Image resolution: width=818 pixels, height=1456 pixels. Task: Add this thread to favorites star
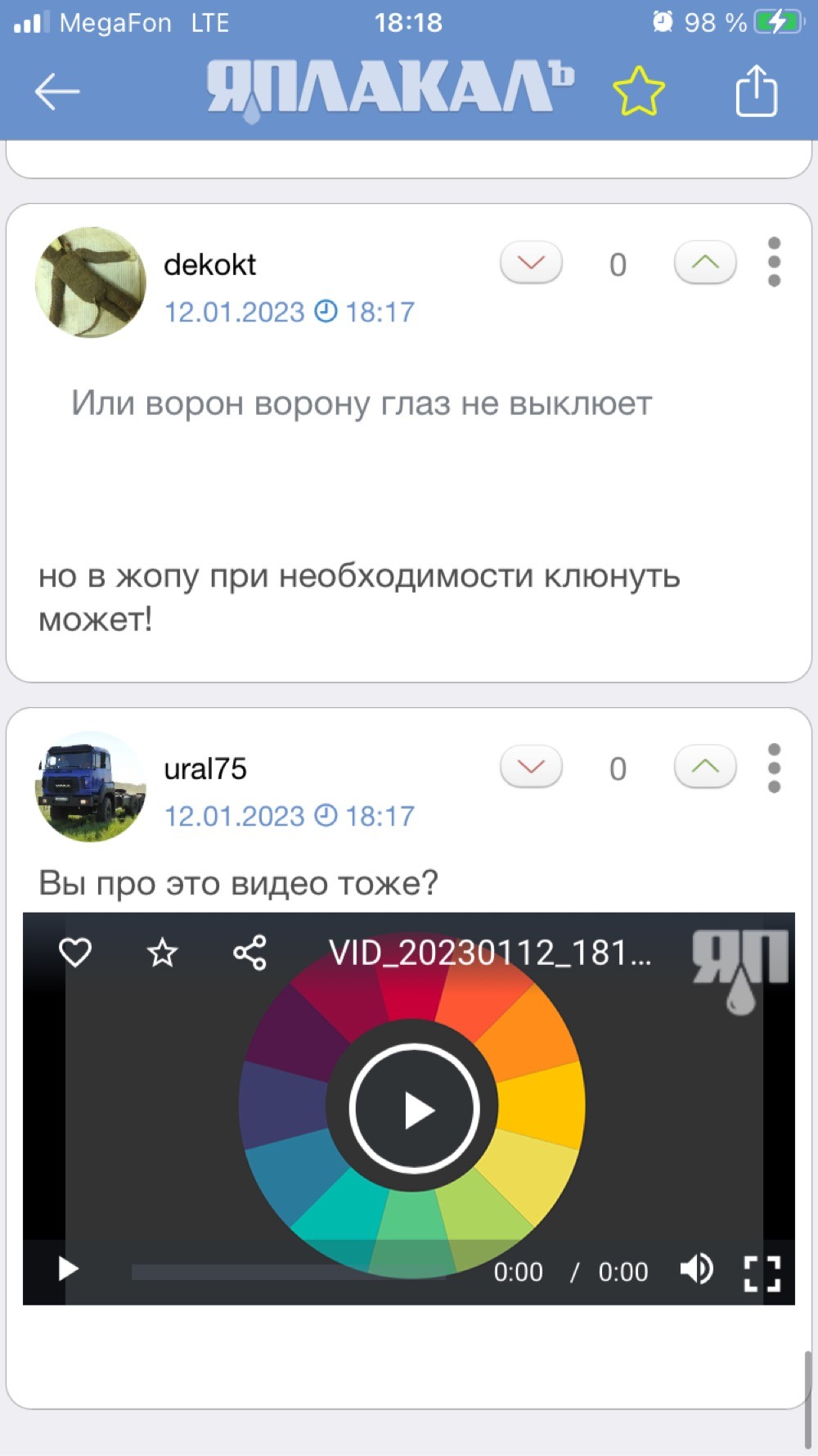[638, 91]
